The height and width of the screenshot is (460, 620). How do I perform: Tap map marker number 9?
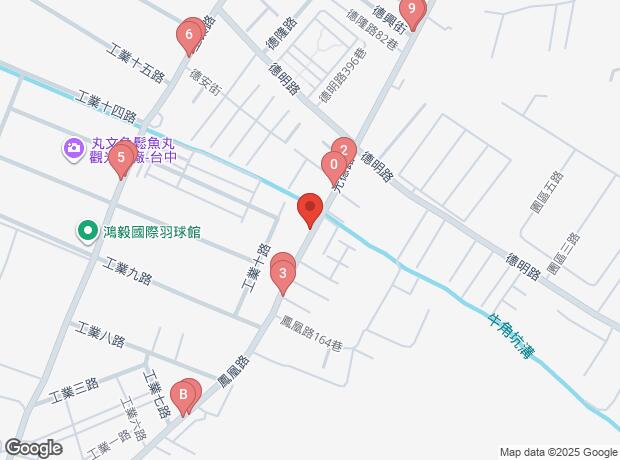[x=411, y=12]
